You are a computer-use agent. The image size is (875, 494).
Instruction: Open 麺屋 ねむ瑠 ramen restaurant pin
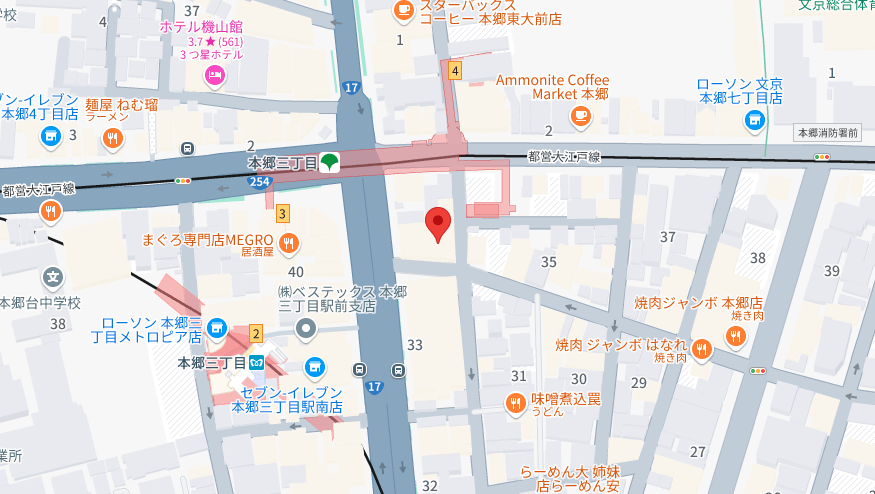[115, 138]
